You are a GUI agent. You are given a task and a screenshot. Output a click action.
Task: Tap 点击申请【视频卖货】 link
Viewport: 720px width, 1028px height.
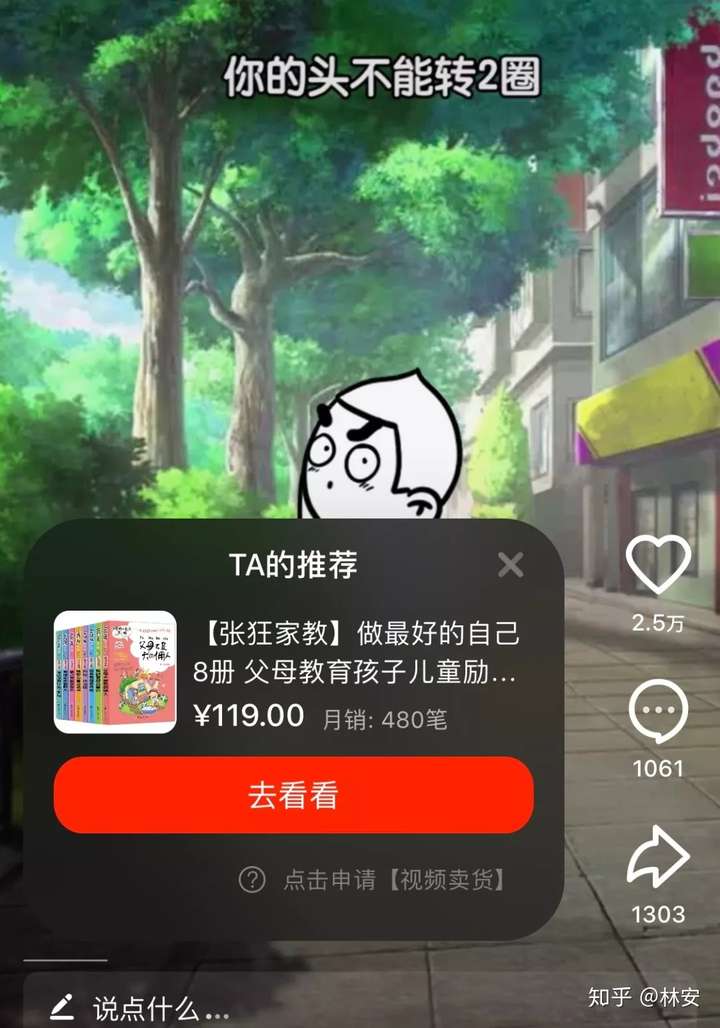[395, 880]
